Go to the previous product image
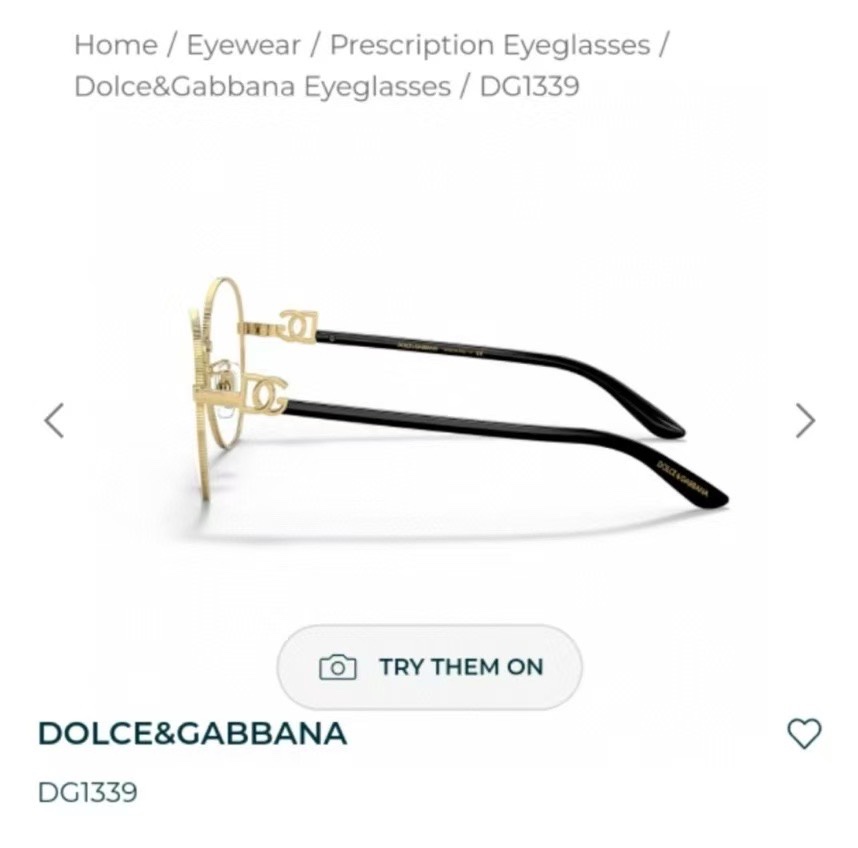Screen dimensions: 858x848 54,421
